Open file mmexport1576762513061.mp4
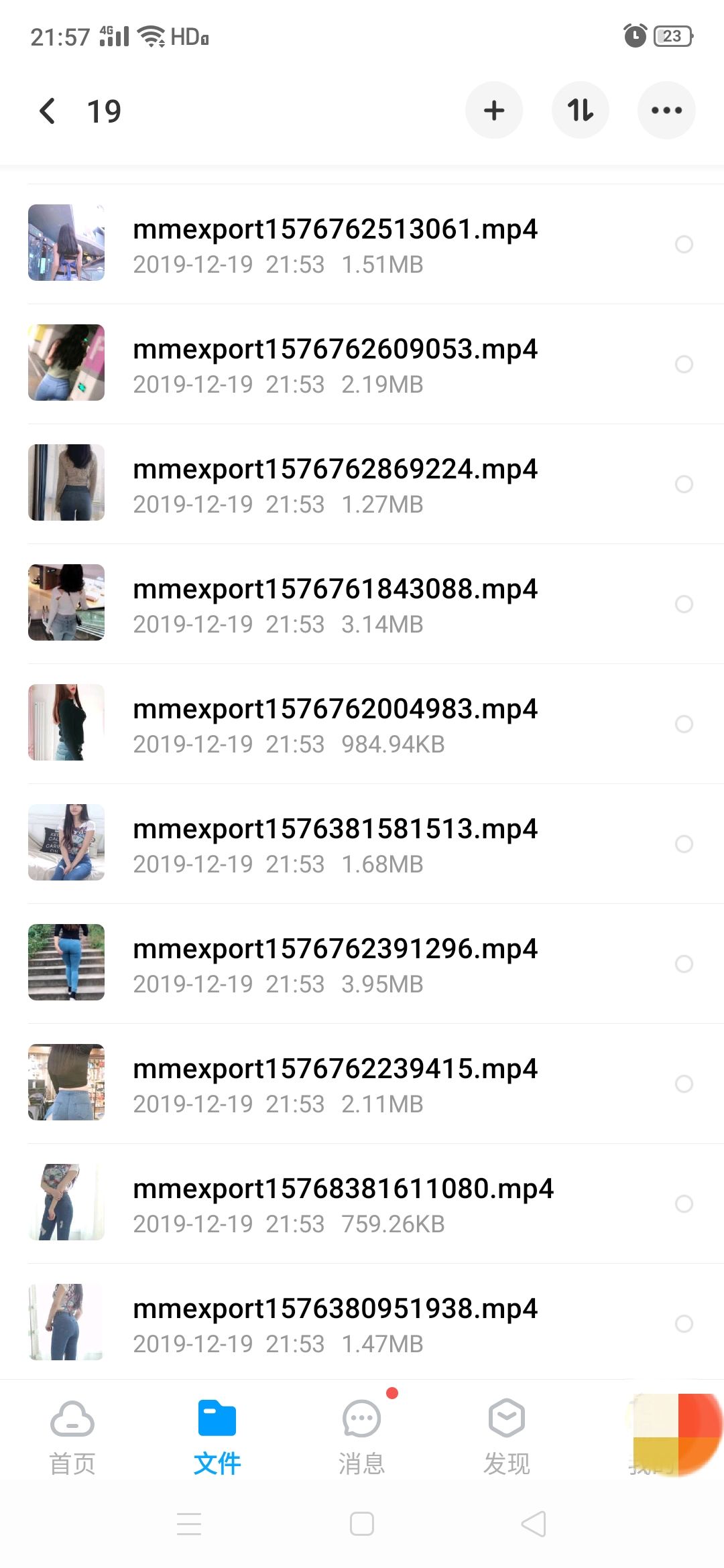This screenshot has height=1568, width=724. (335, 244)
